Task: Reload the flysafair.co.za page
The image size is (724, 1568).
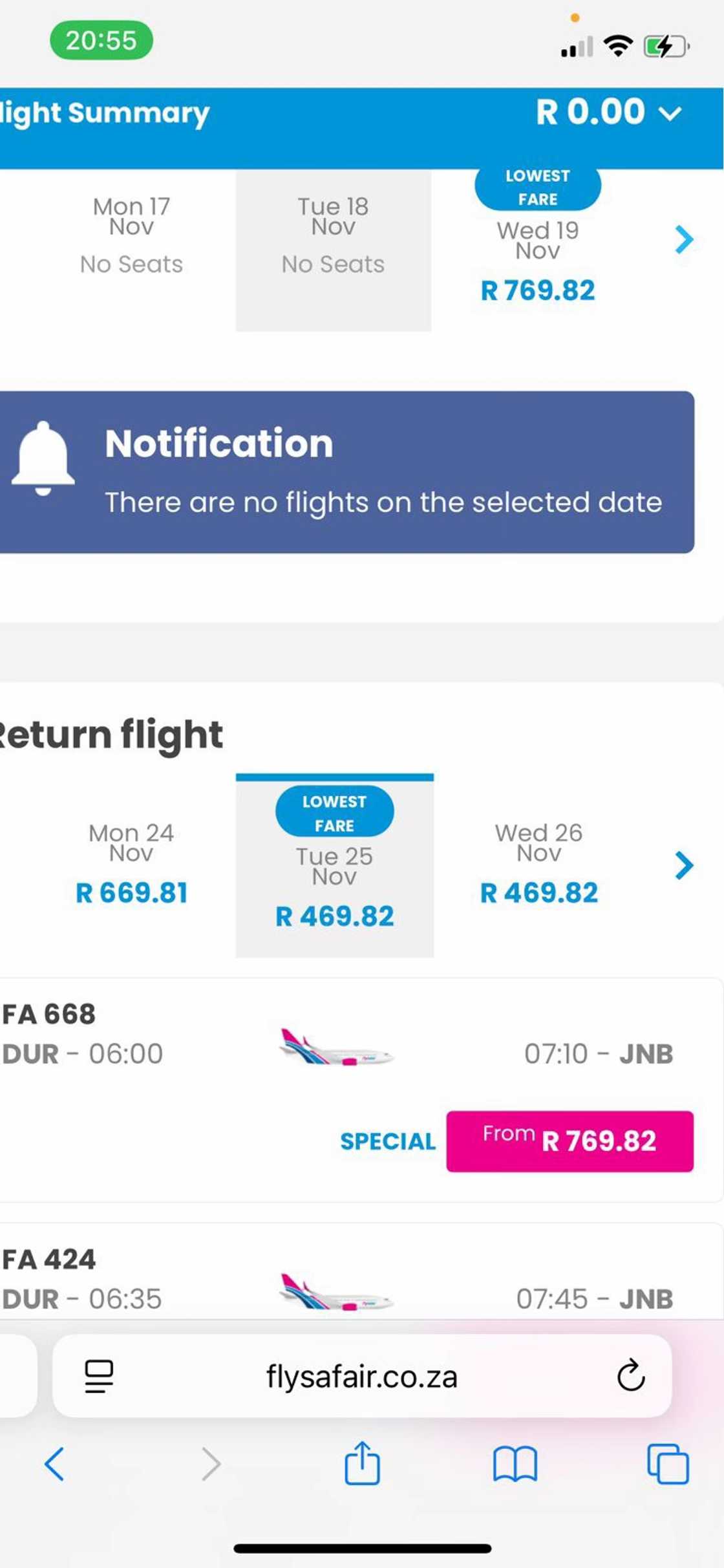Action: pyautogui.click(x=630, y=1377)
